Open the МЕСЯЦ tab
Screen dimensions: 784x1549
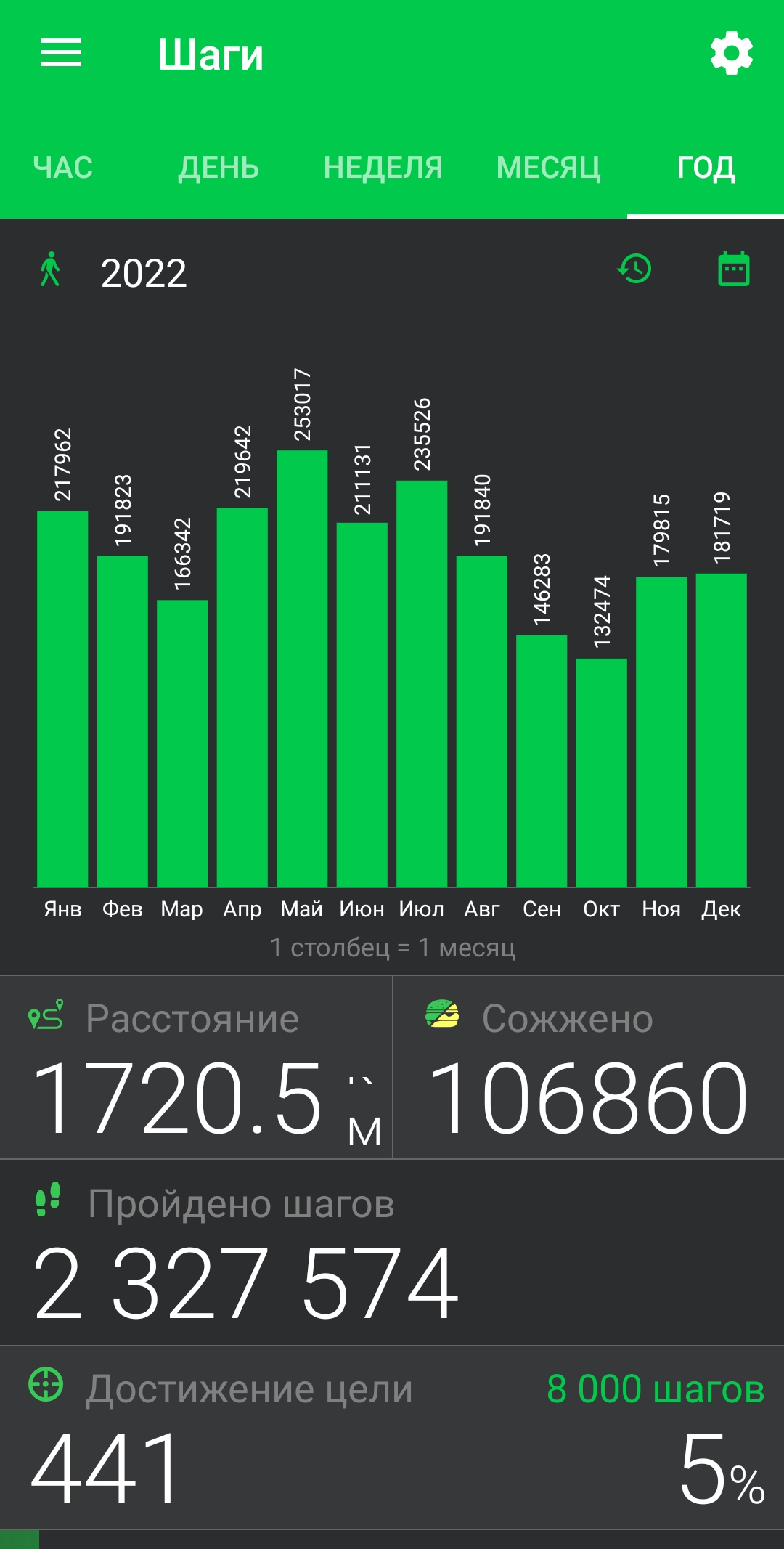pos(549,168)
